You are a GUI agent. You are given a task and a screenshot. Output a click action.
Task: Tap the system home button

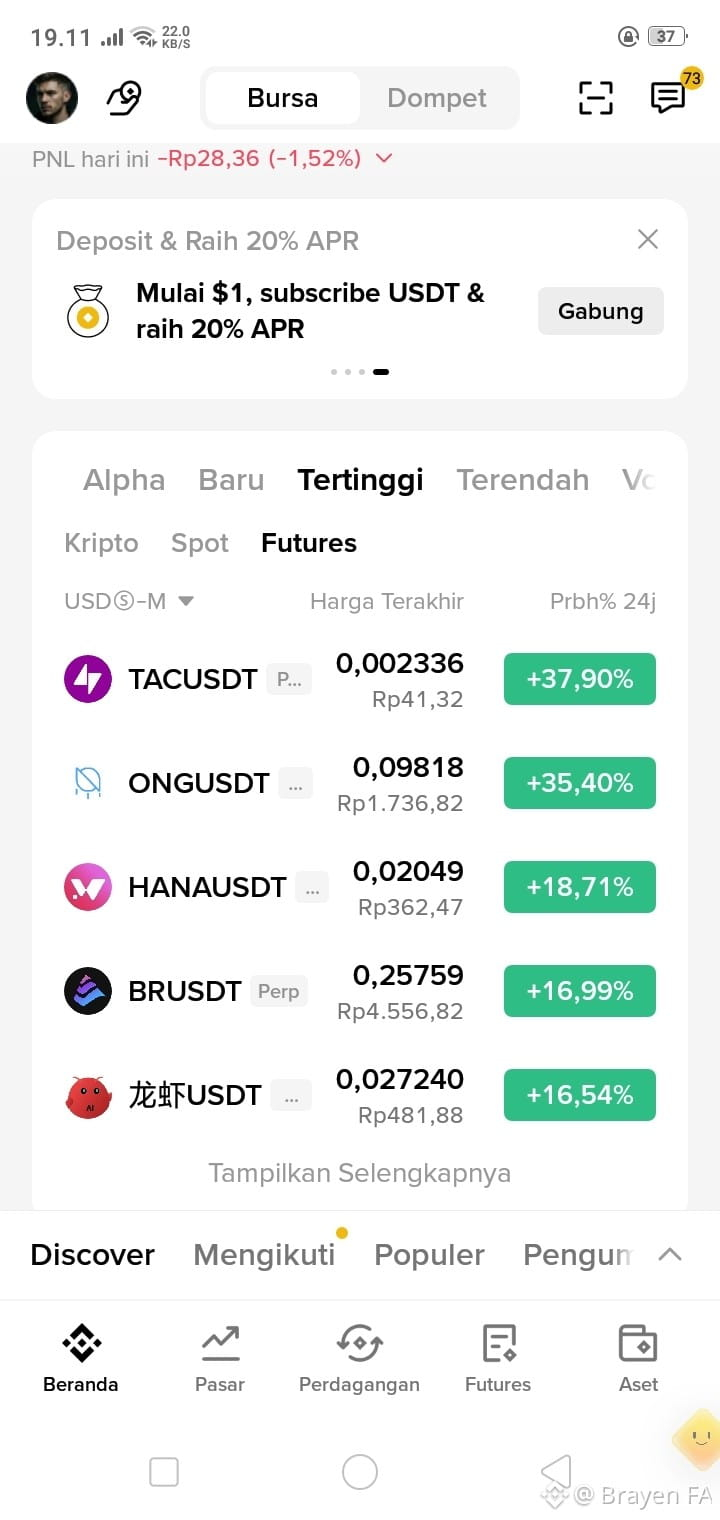[360, 1472]
